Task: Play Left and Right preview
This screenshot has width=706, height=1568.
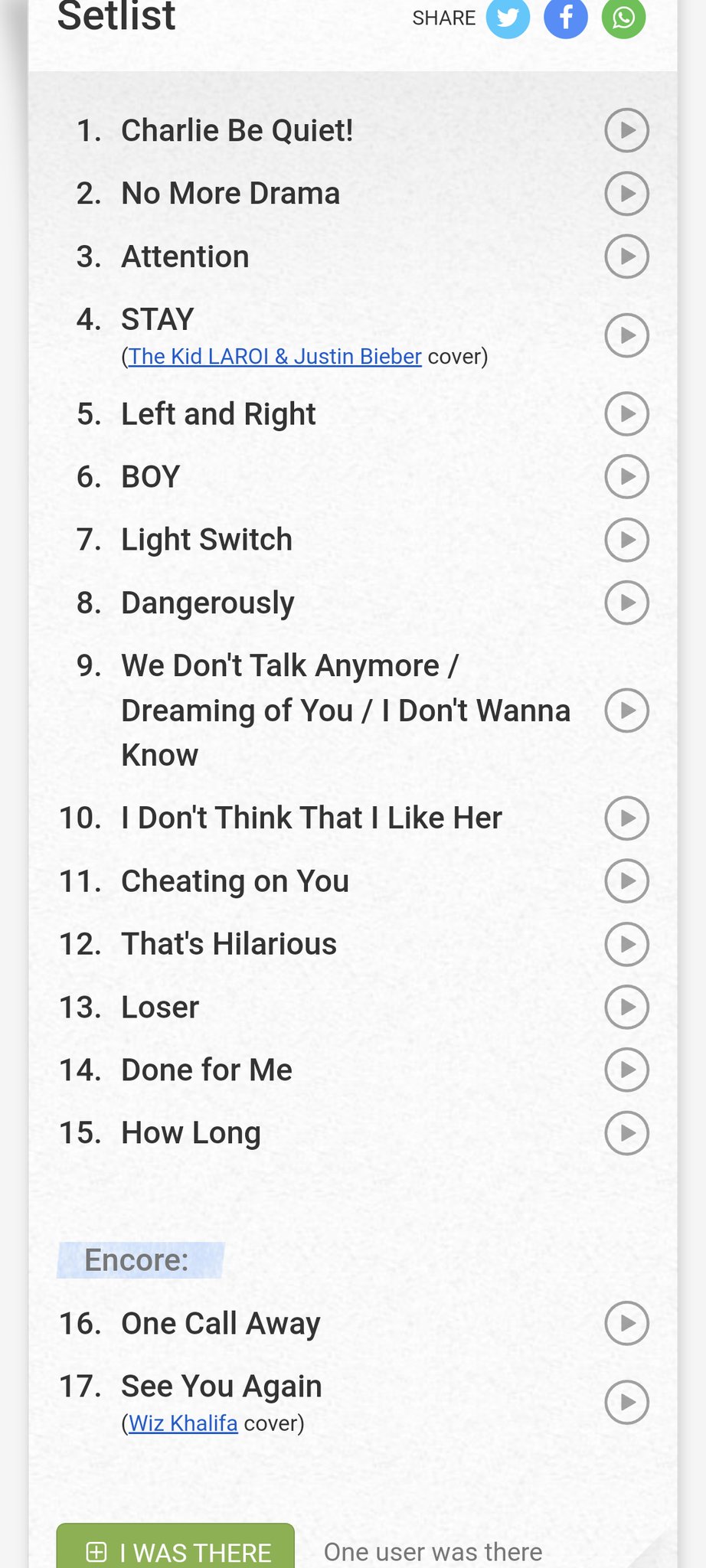Action: click(x=626, y=414)
